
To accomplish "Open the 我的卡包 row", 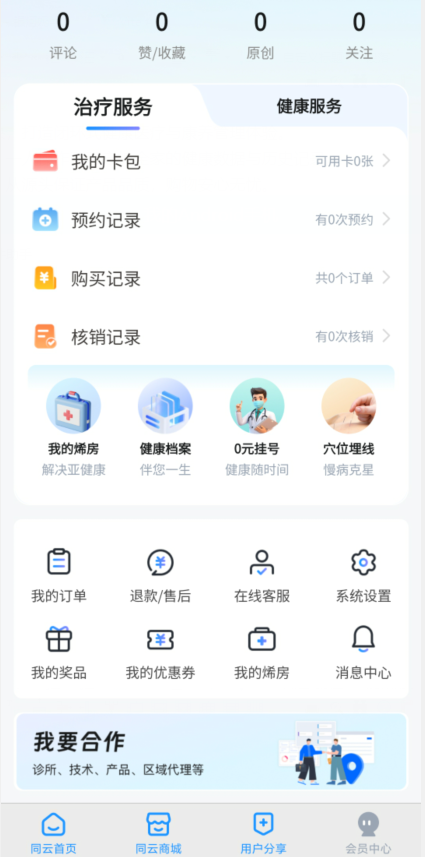I will click(x=211, y=162).
